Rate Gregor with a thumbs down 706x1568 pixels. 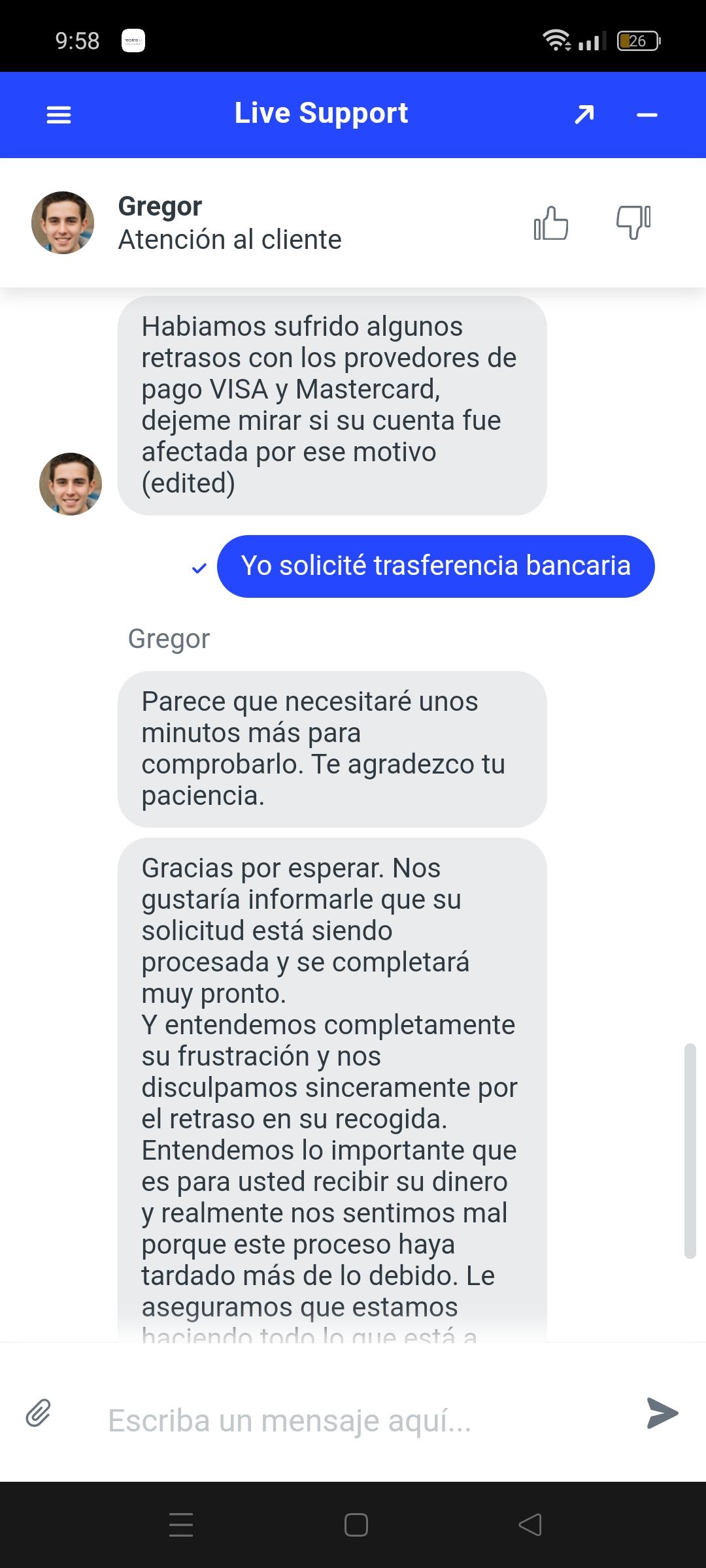[633, 222]
